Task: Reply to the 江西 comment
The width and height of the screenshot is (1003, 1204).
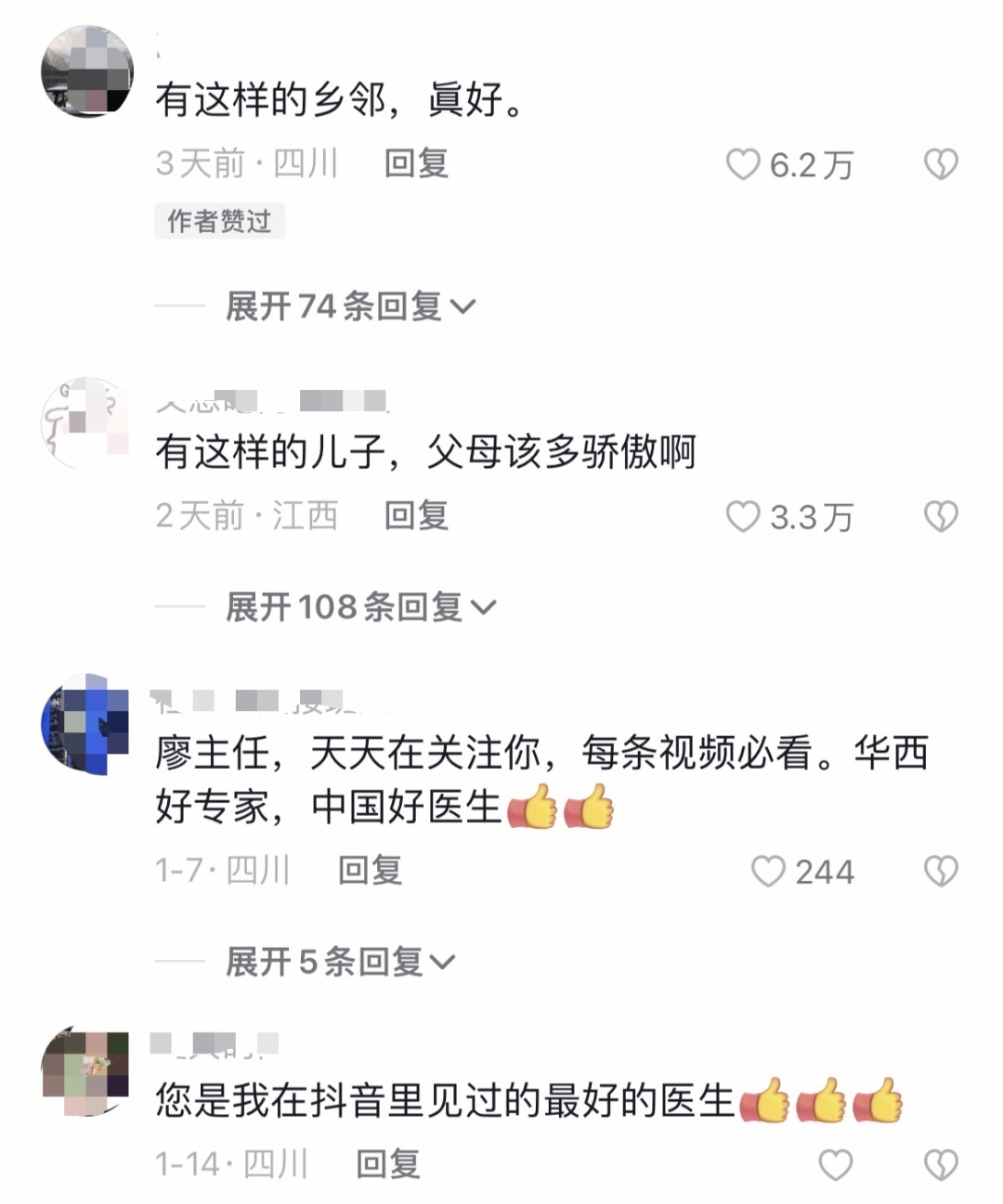Action: click(x=416, y=516)
